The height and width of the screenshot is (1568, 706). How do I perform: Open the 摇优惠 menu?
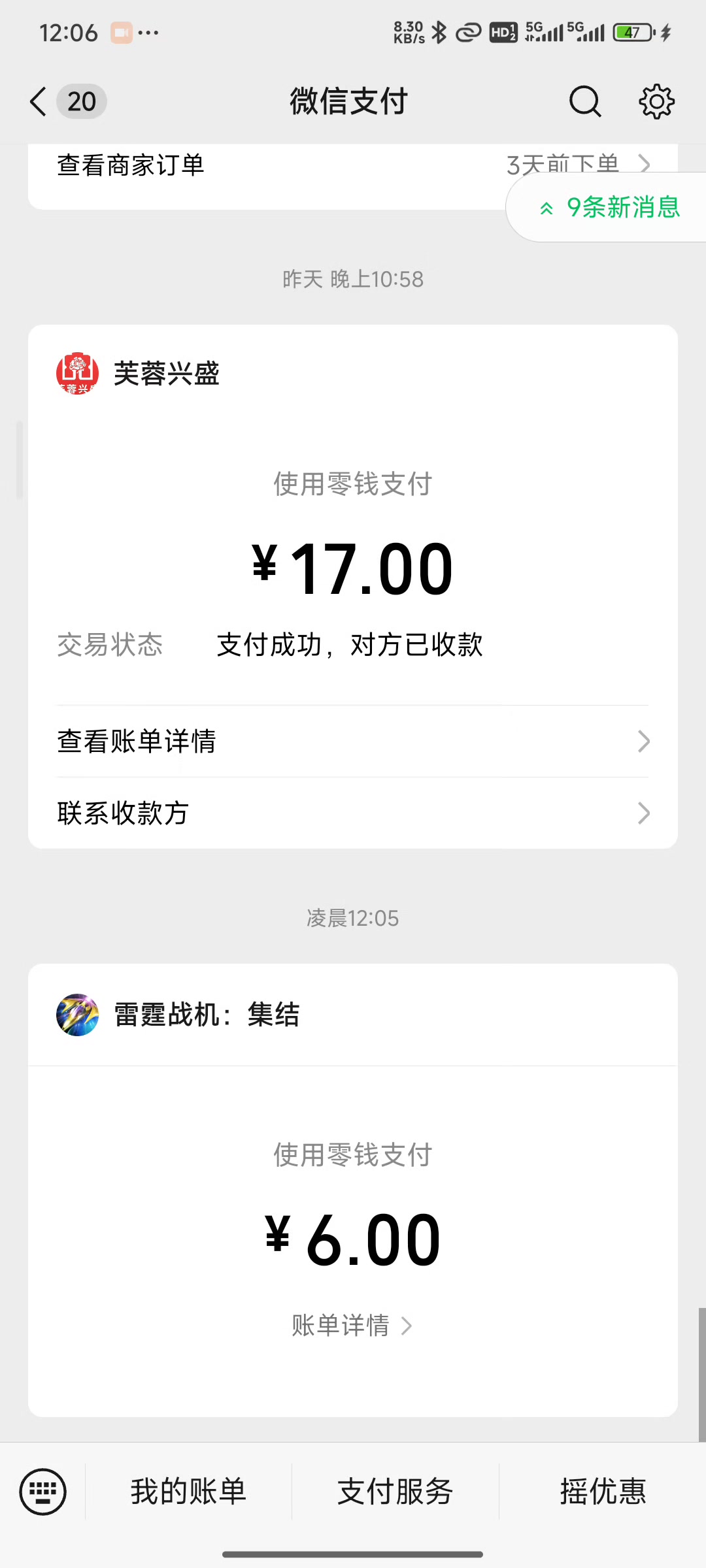click(x=603, y=1492)
